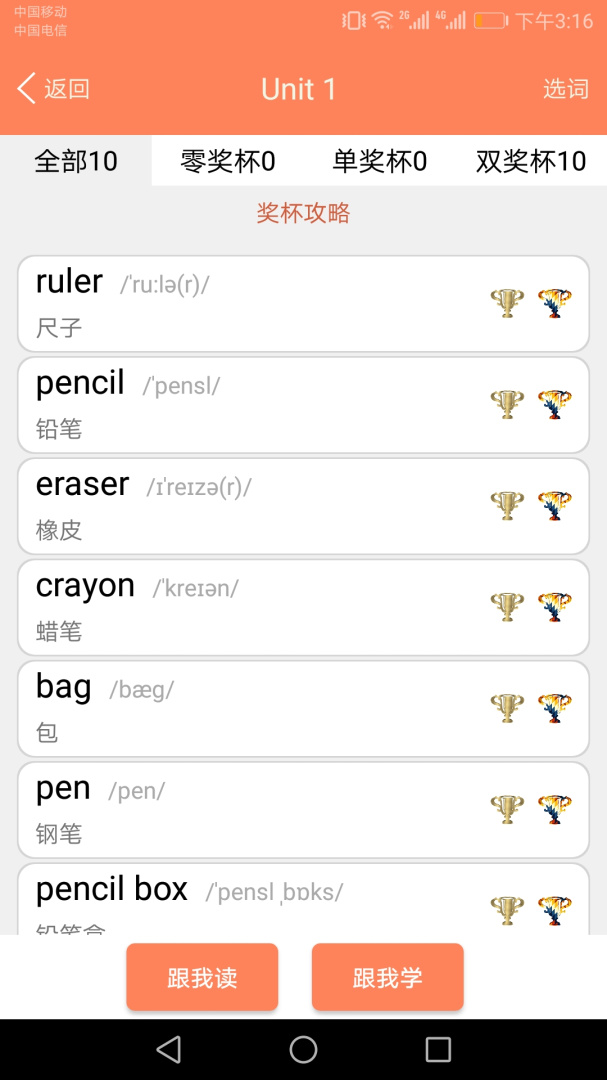Switch to the 双奖杯10 tab
The width and height of the screenshot is (607, 1080).
(x=531, y=161)
